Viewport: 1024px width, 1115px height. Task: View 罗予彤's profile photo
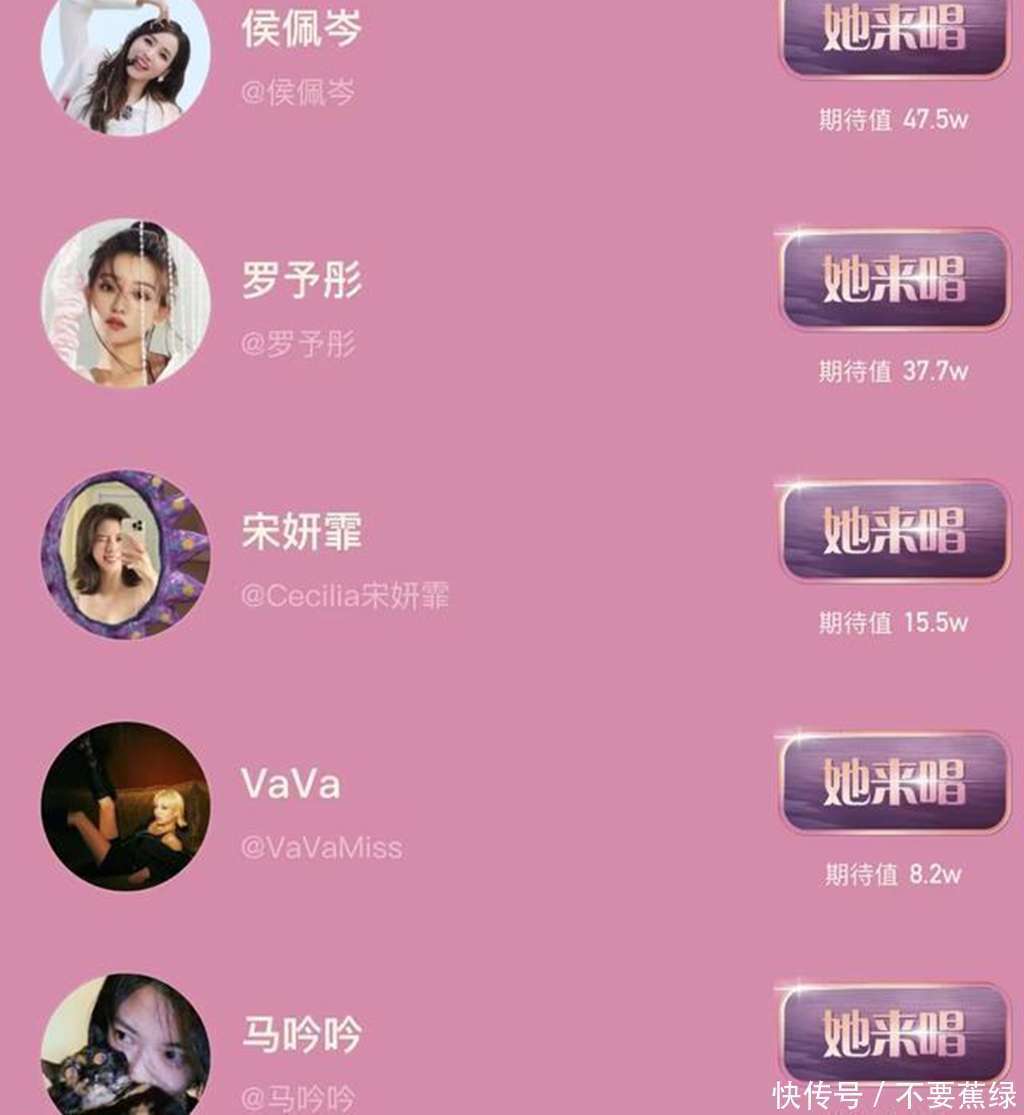pos(126,302)
